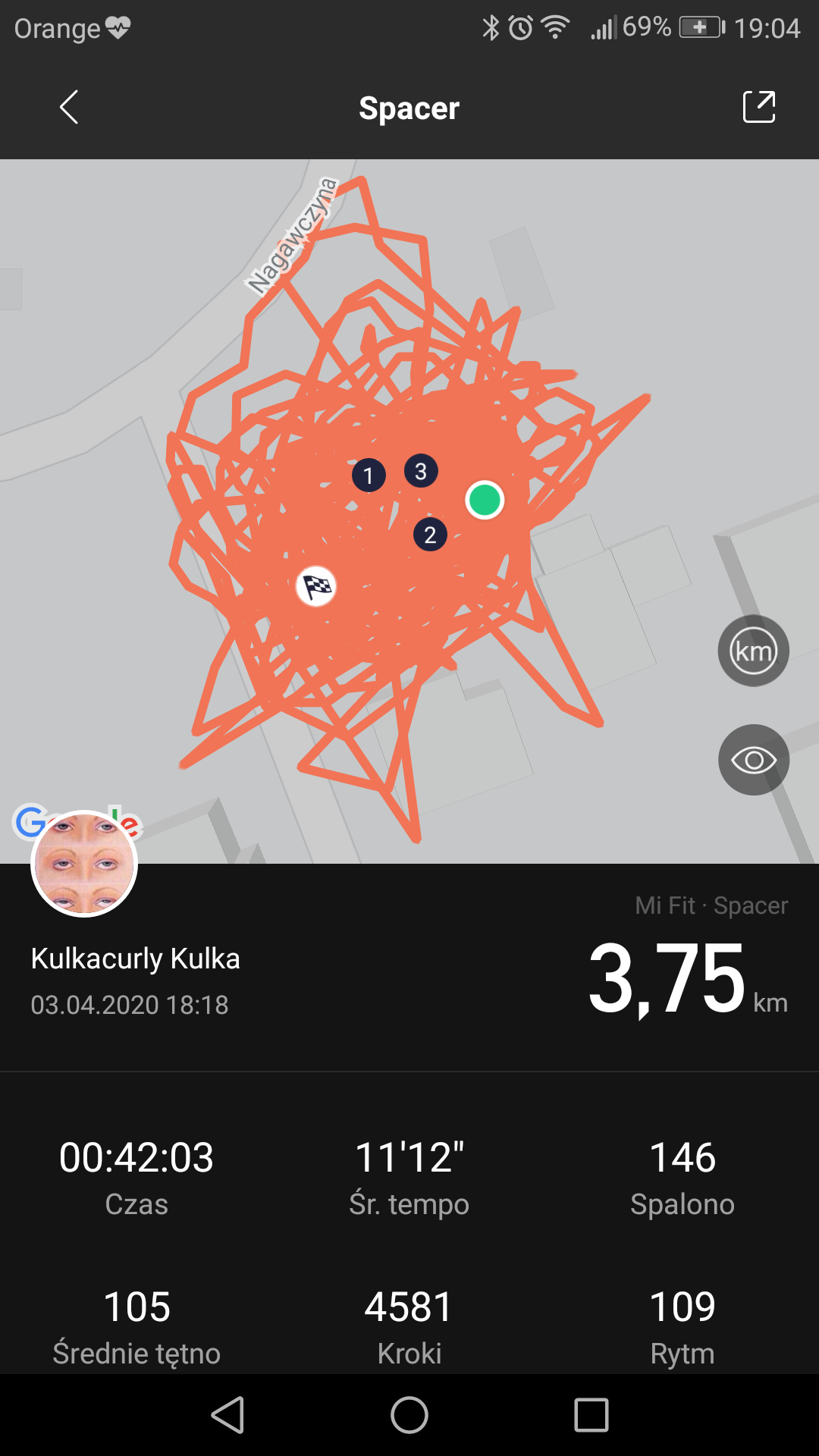Toggle the km markers on the map

(x=753, y=651)
